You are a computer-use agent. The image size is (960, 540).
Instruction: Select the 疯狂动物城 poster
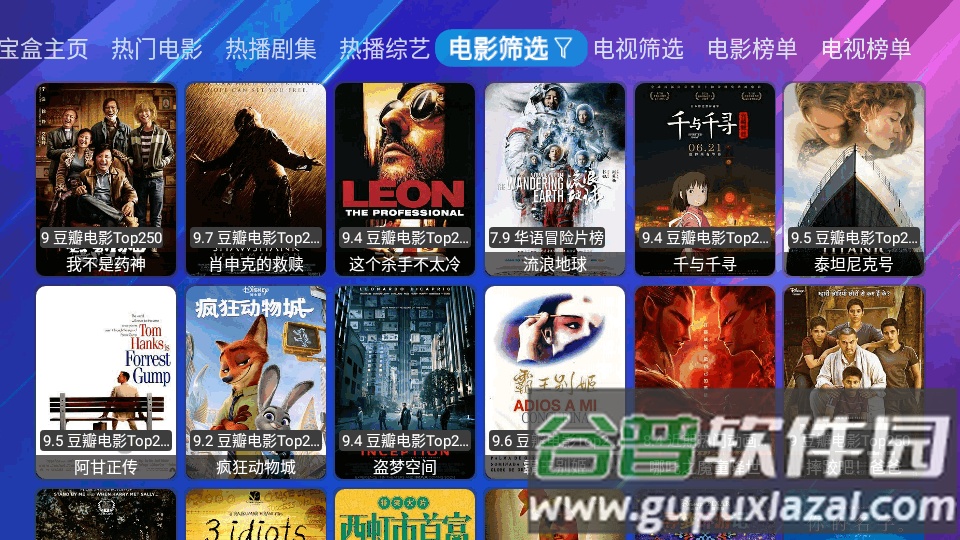pos(256,381)
